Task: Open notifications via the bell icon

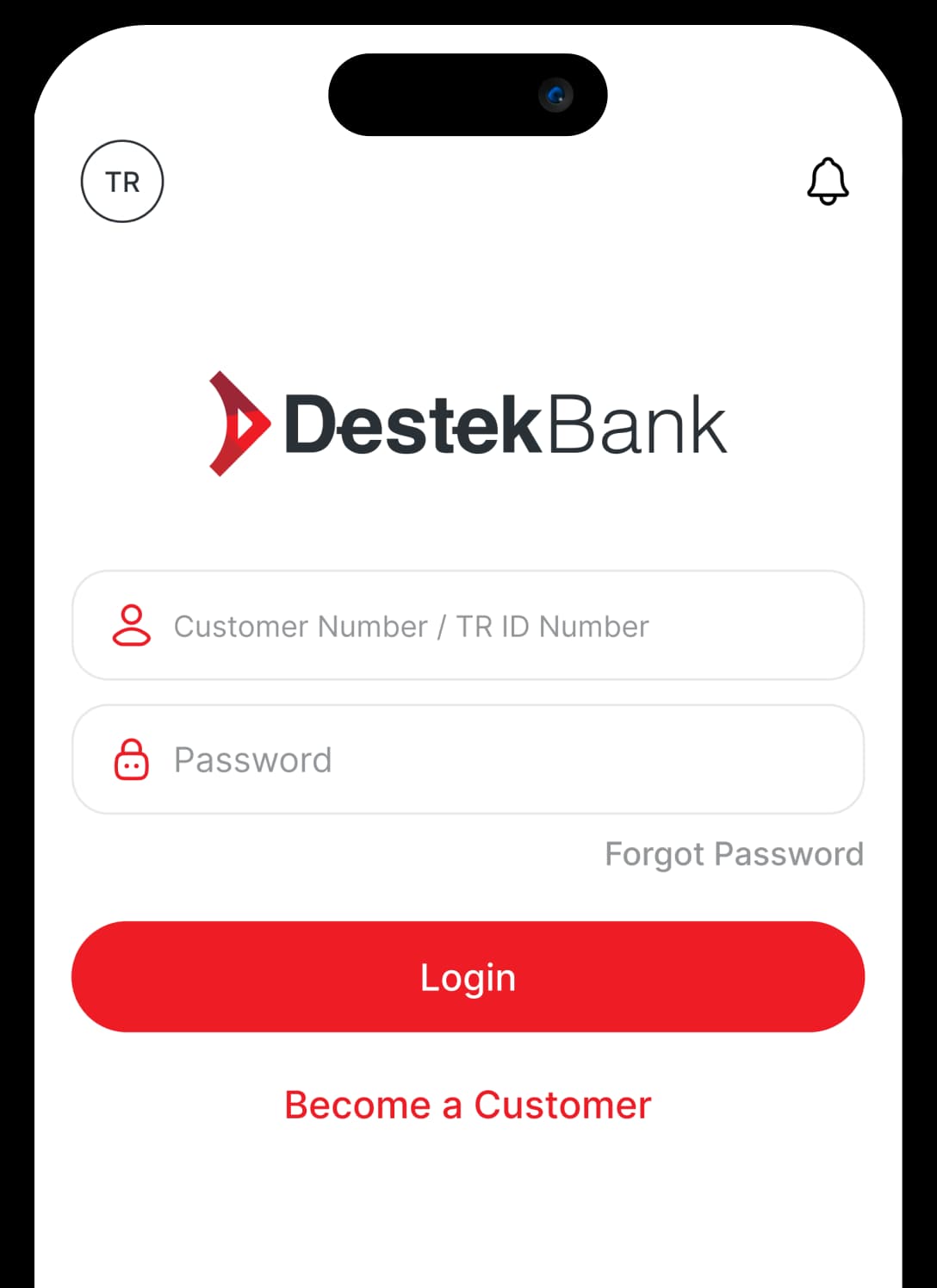Action: [x=828, y=182]
